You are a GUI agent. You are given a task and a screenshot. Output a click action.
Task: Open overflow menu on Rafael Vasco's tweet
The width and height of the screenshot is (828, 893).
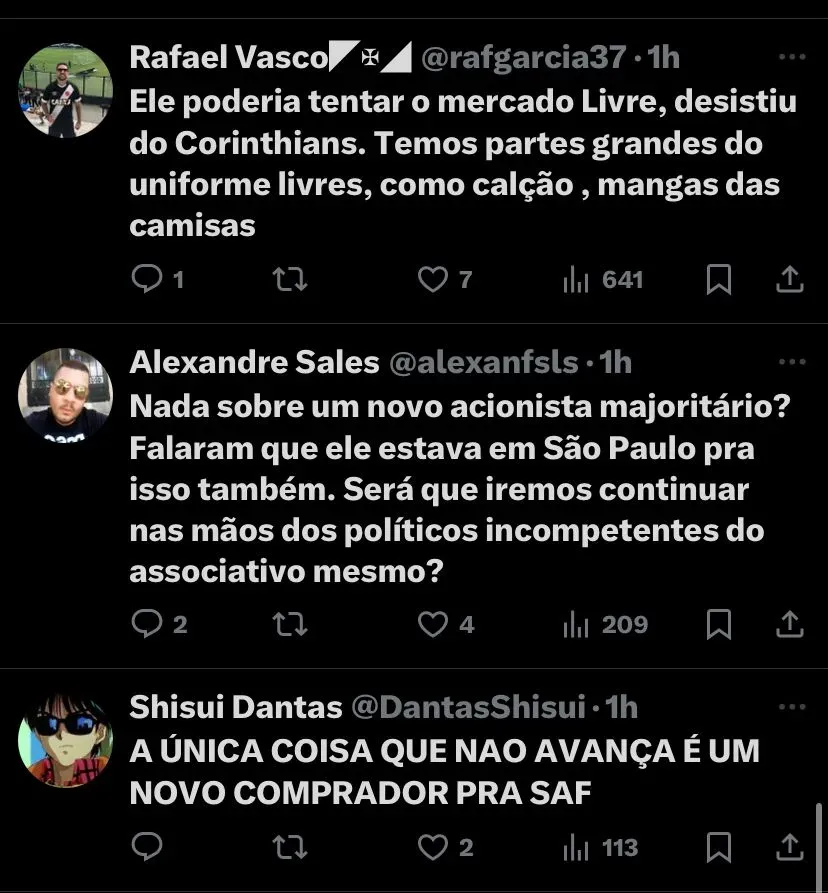click(x=791, y=58)
